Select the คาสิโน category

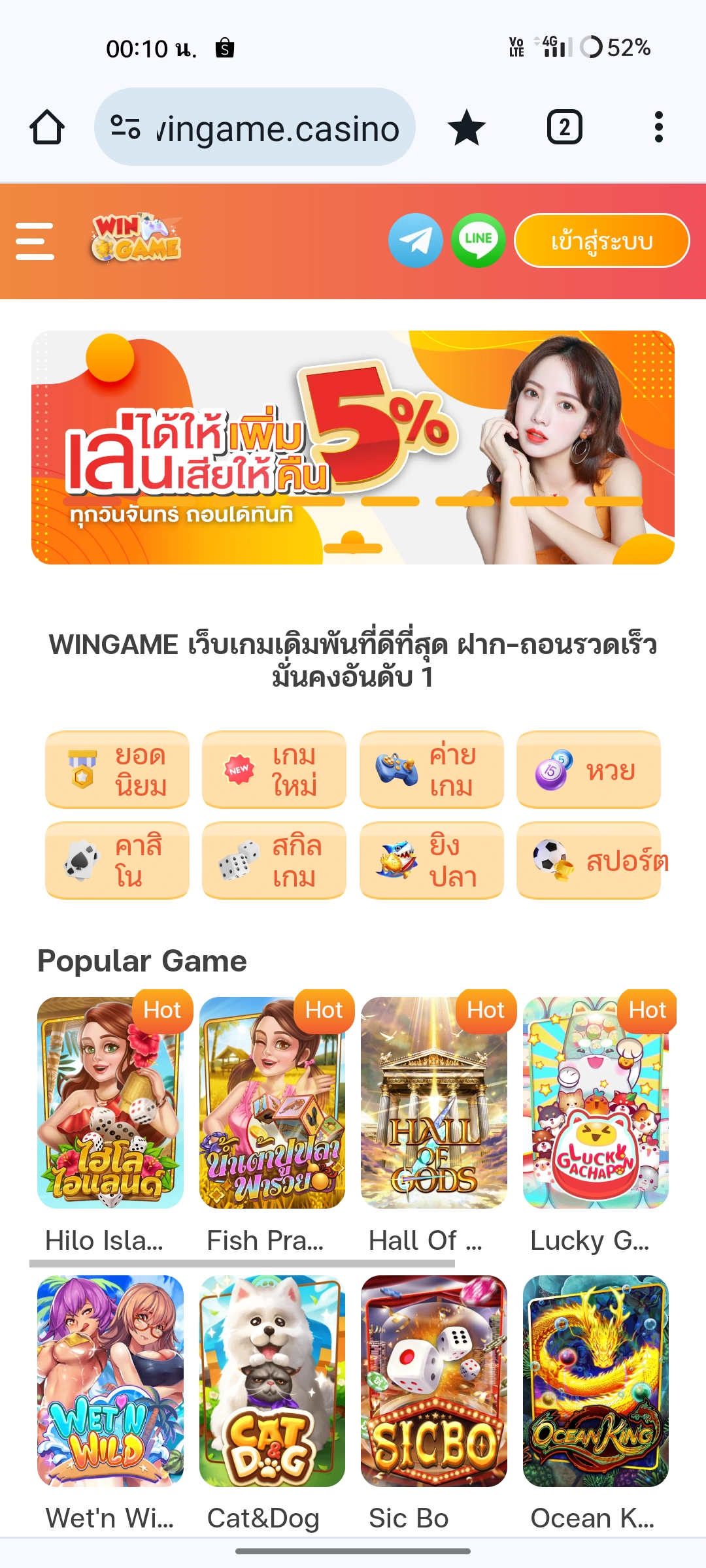[x=117, y=860]
